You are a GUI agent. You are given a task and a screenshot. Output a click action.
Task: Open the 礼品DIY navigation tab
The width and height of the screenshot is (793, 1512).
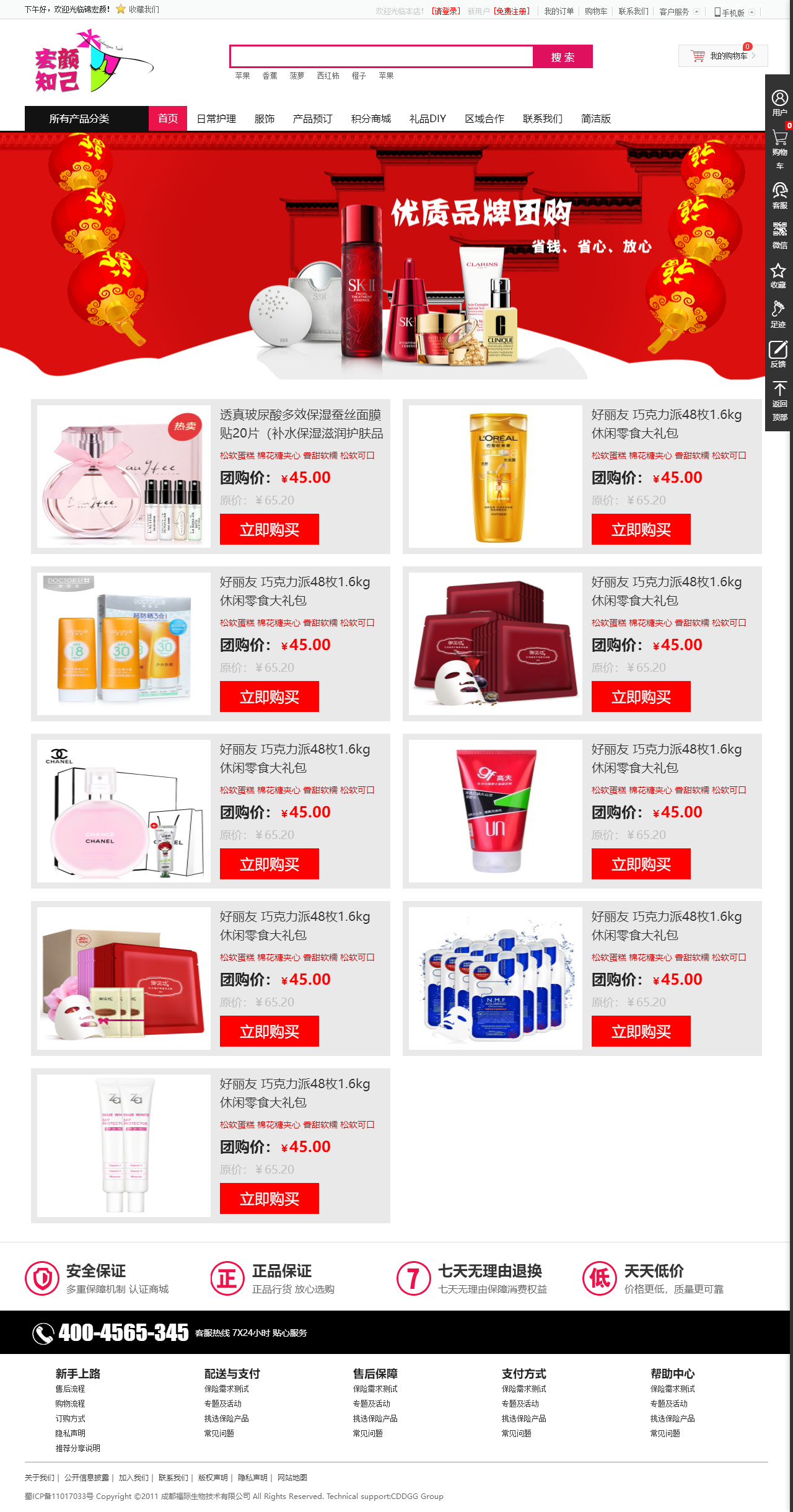pos(427,118)
